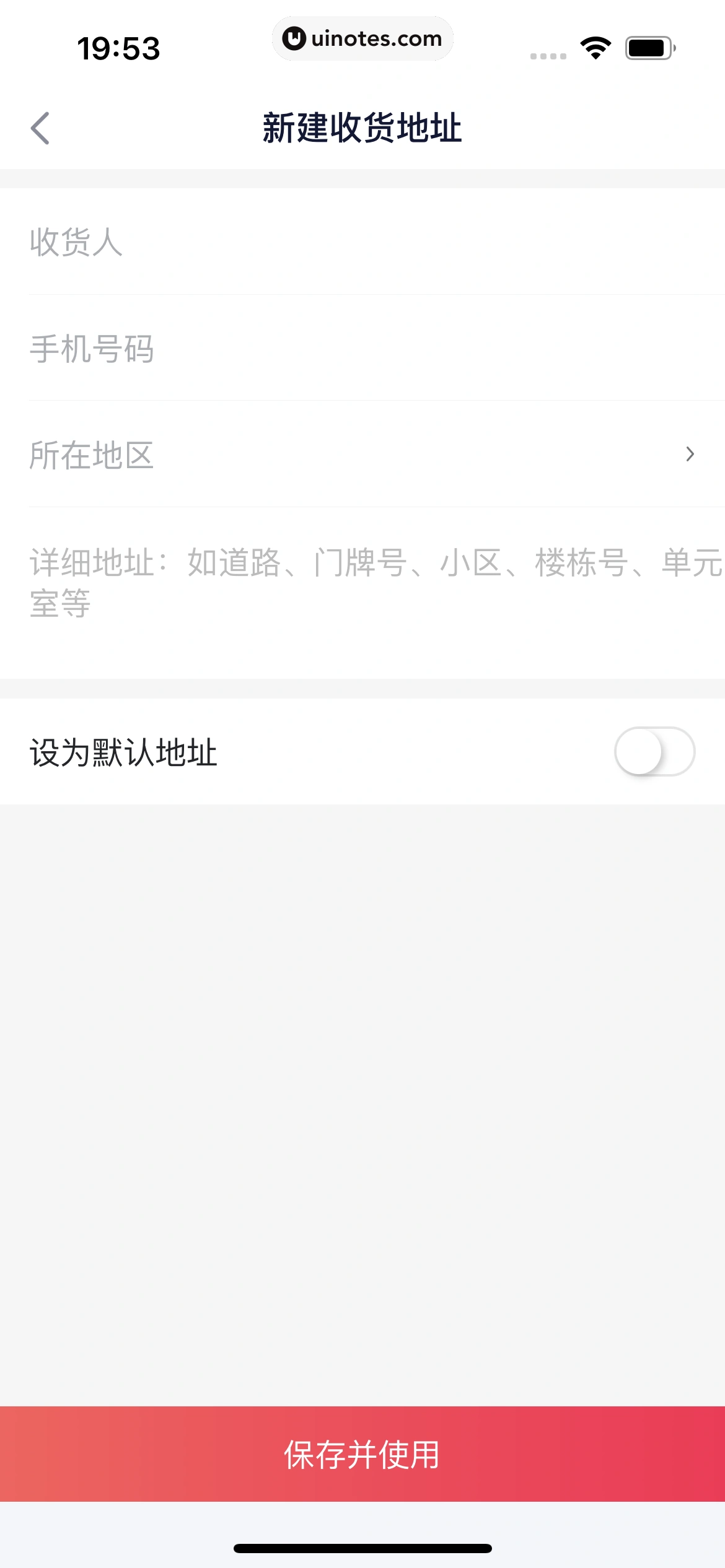This screenshot has width=725, height=1568.
Task: Click the cellular signal dots
Action: [x=548, y=56]
